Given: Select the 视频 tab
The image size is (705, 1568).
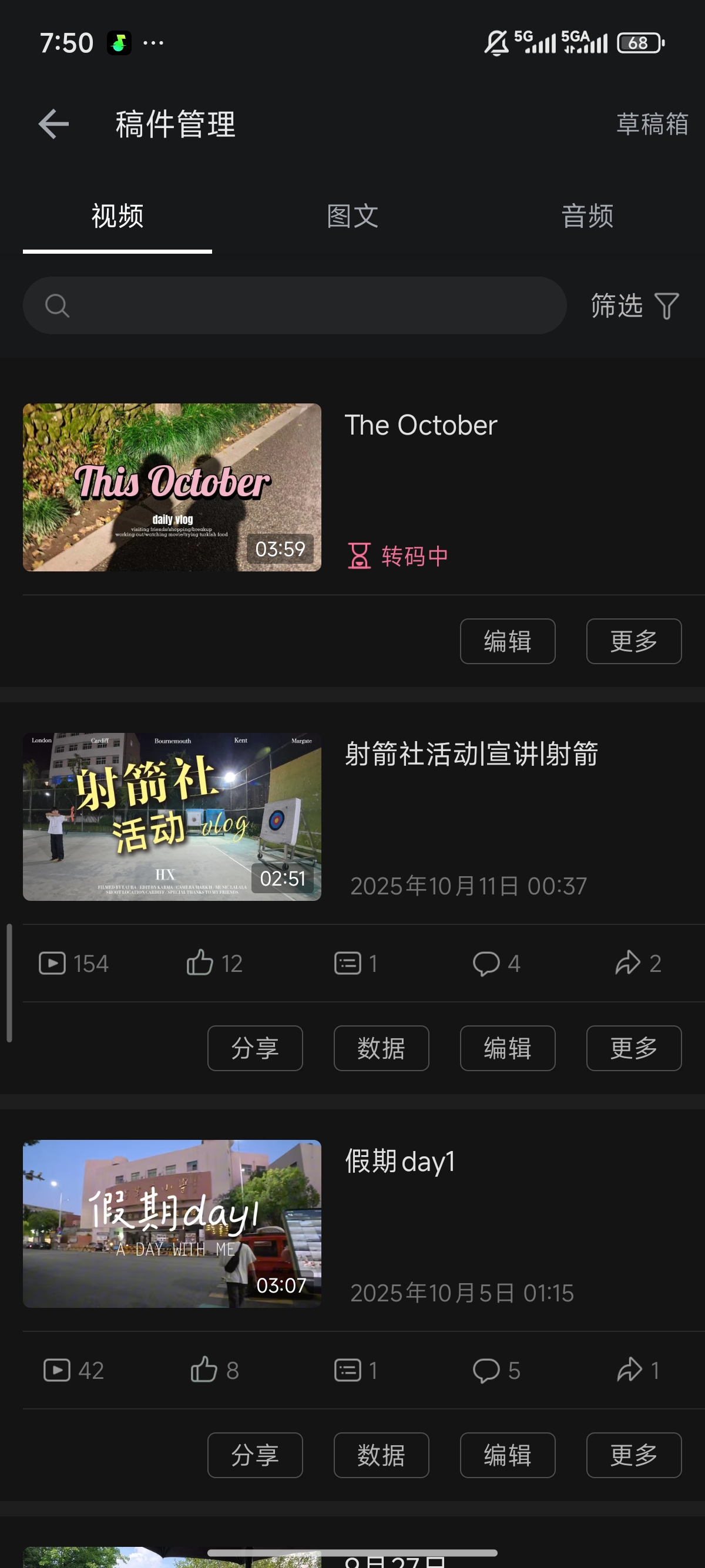Looking at the screenshot, I should 117,216.
